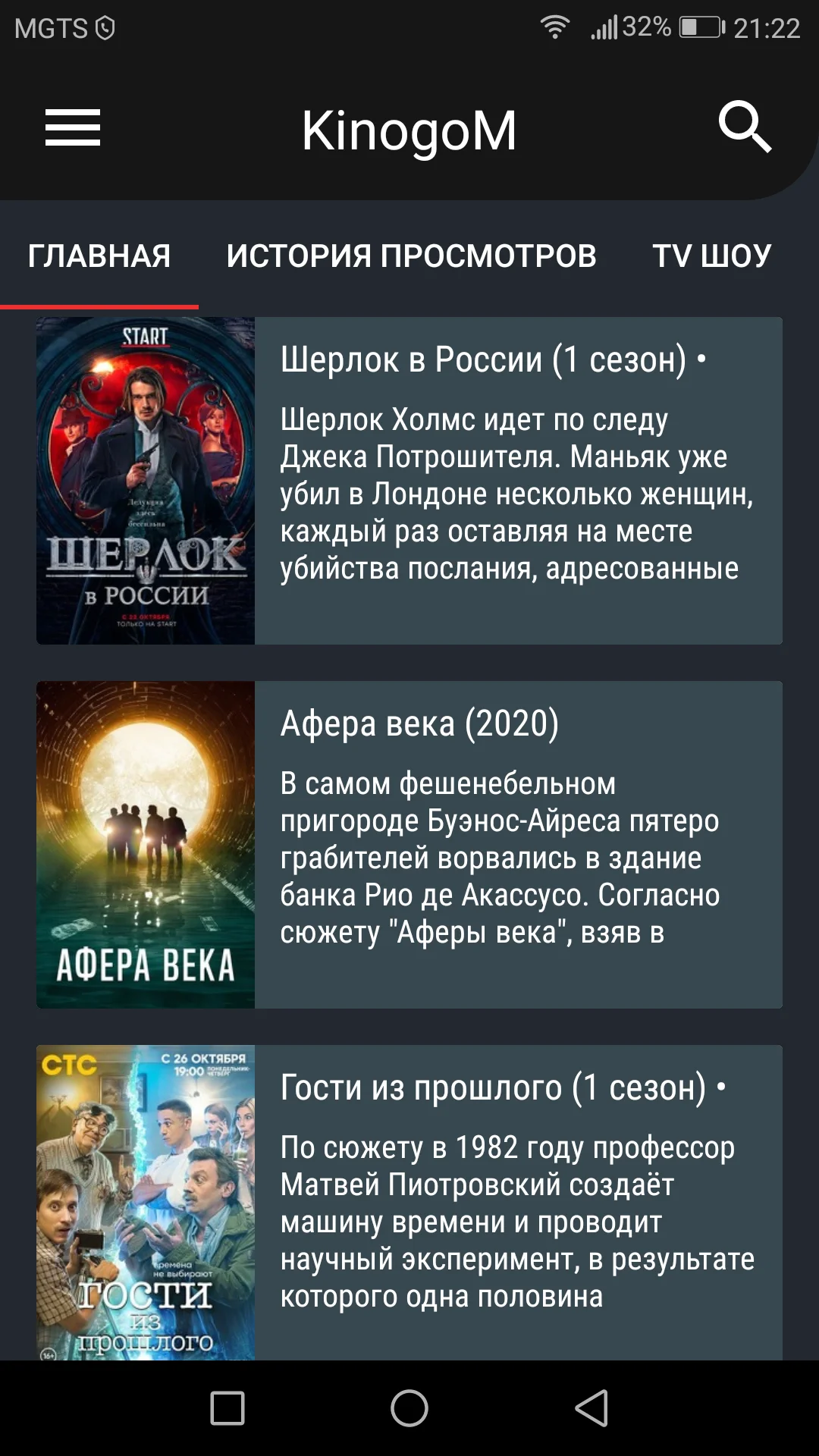The image size is (819, 1456).
Task: Go to the home screen
Action: click(409, 1408)
